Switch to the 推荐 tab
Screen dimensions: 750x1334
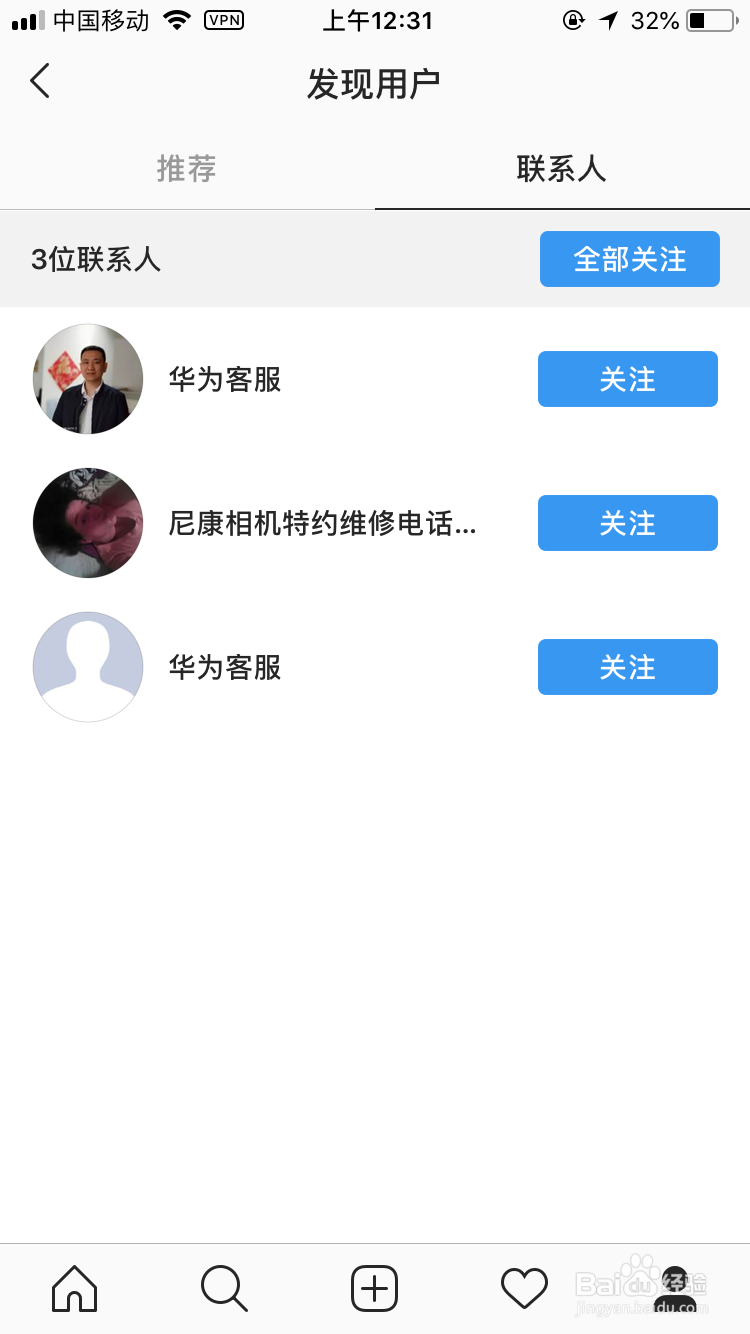point(186,168)
